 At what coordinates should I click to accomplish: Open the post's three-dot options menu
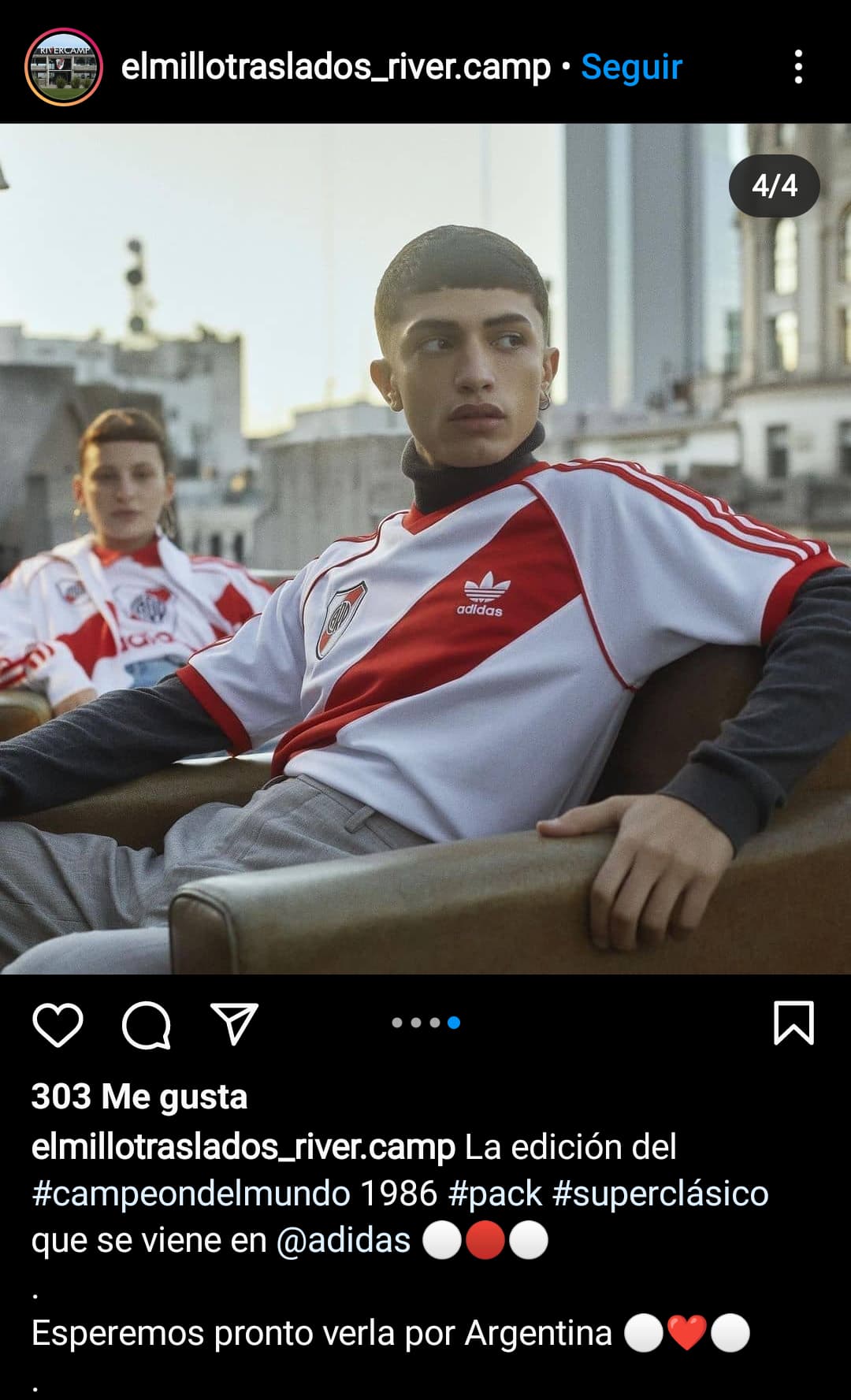click(x=798, y=67)
